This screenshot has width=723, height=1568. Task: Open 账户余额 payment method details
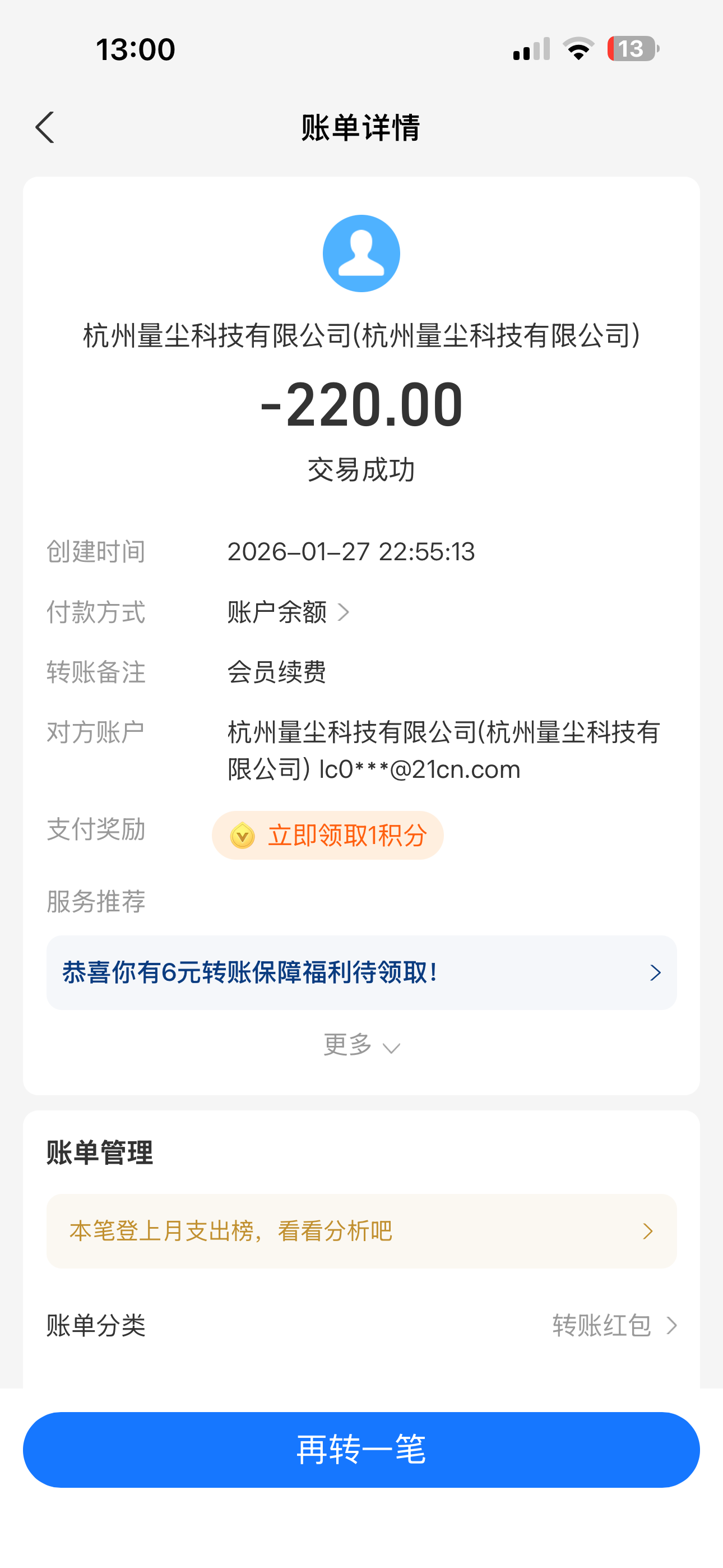[288, 612]
